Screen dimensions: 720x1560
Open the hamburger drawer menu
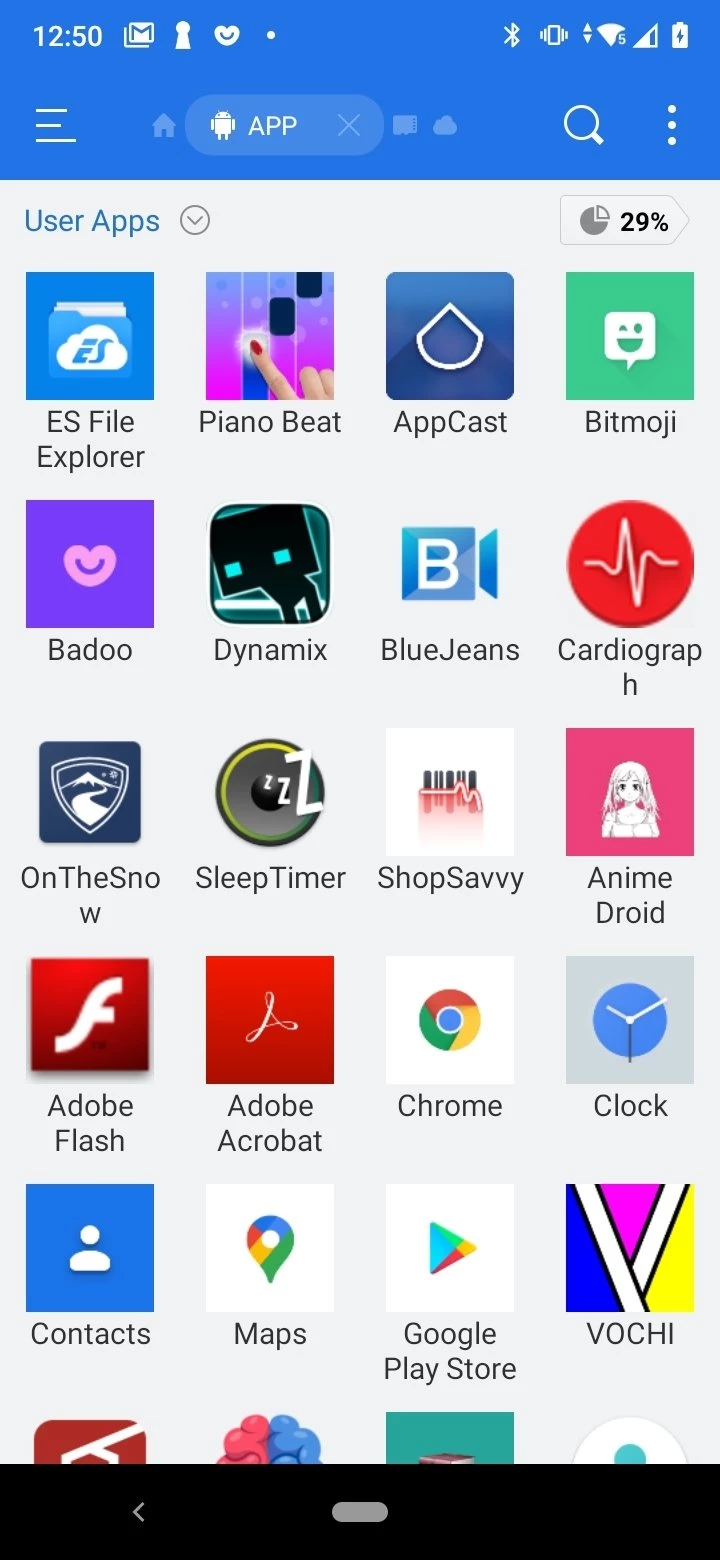click(56, 126)
